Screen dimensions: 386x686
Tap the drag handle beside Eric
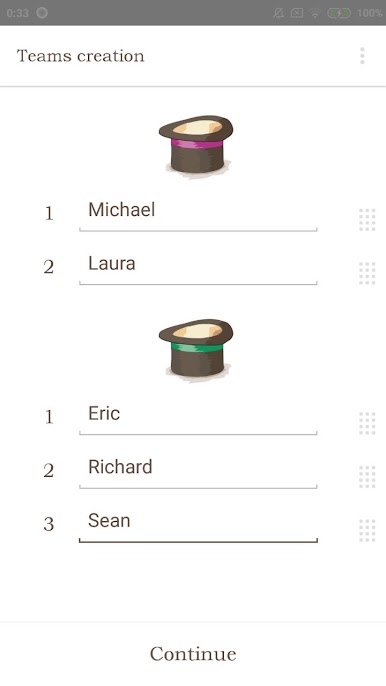tap(367, 423)
